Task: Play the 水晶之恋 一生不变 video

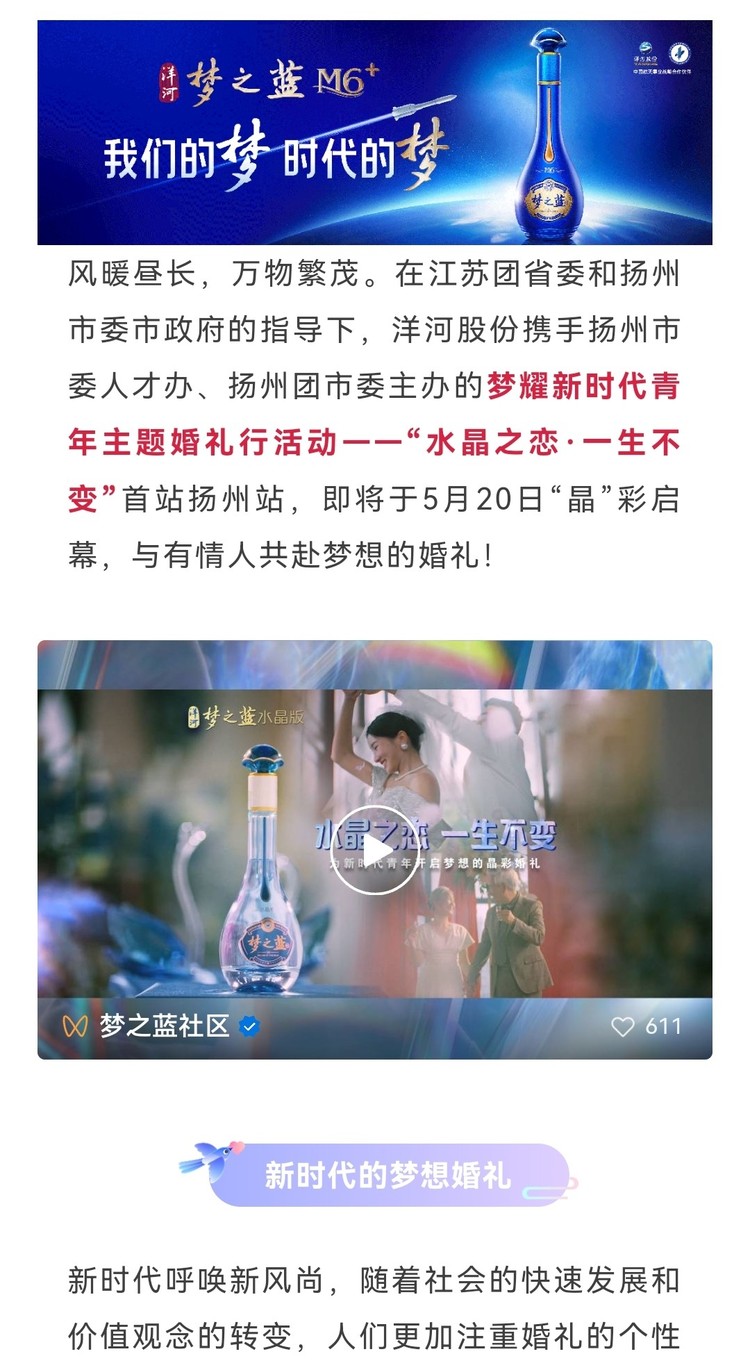Action: [x=375, y=850]
